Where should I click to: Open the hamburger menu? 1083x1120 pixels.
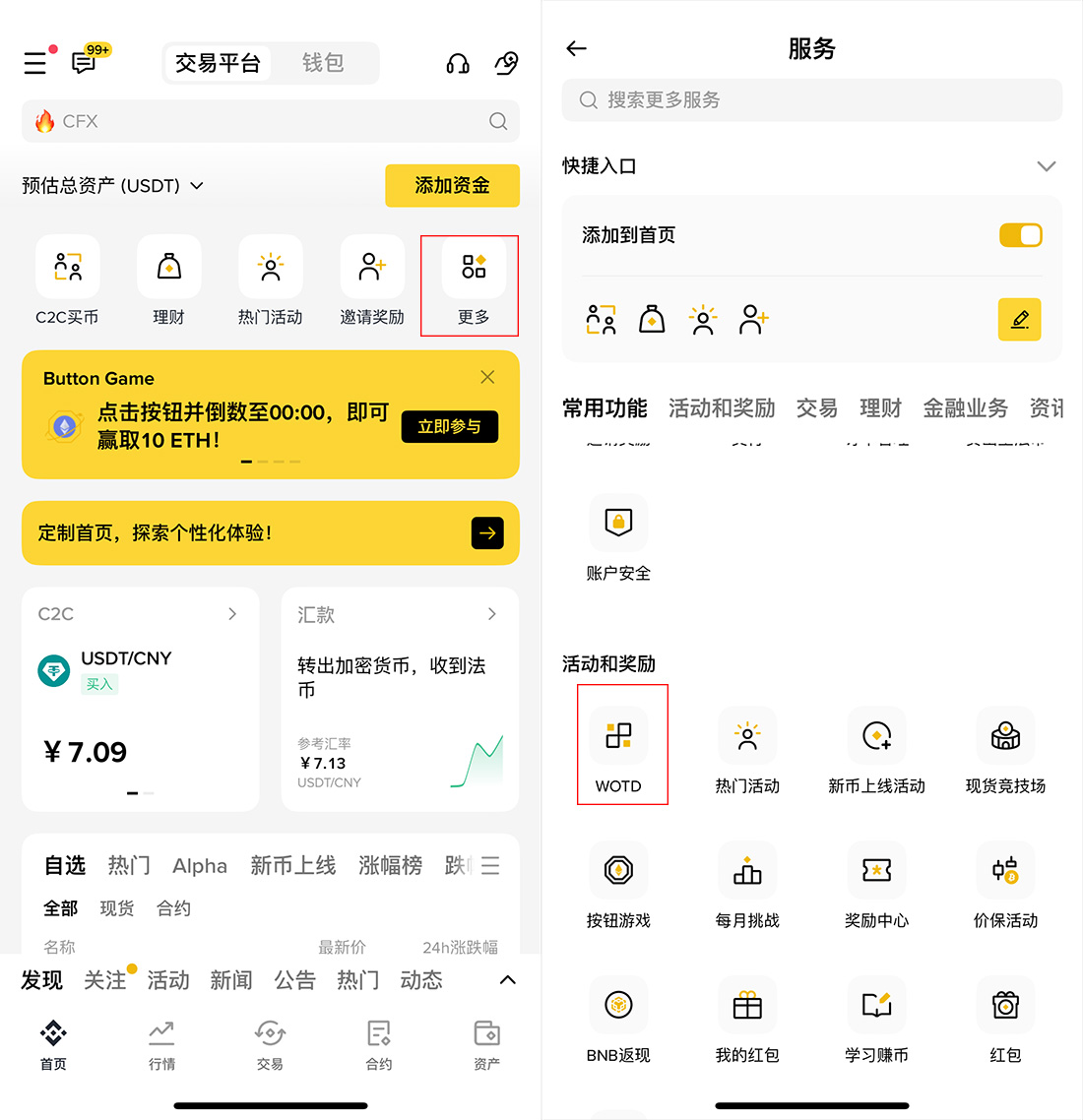point(35,63)
